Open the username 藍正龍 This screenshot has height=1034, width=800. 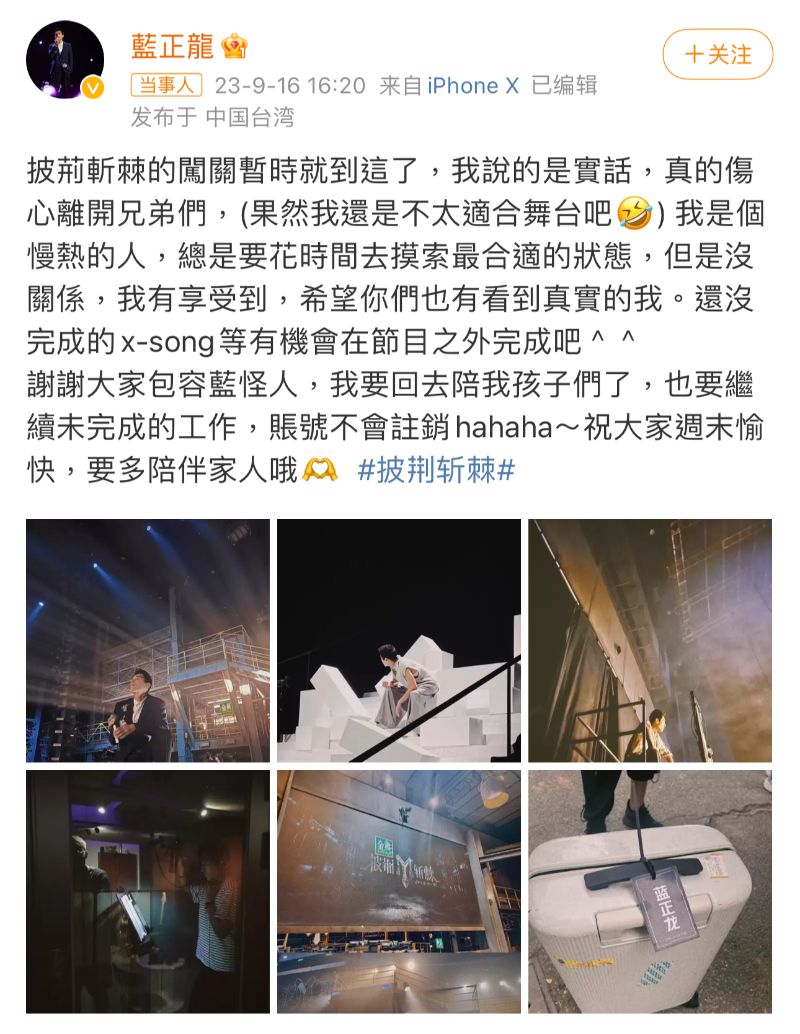pos(172,46)
